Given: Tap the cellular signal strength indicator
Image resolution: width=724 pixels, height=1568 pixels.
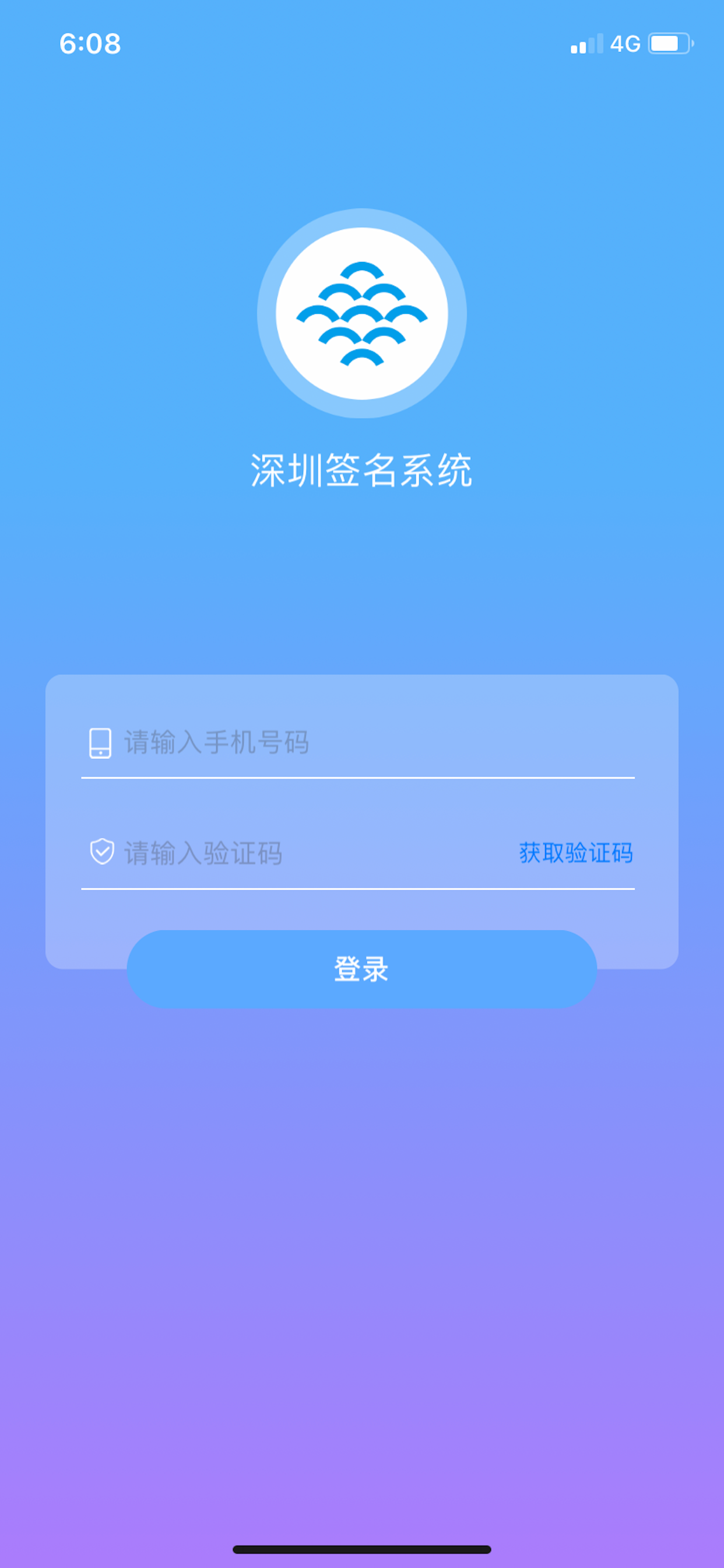Looking at the screenshot, I should point(588,43).
